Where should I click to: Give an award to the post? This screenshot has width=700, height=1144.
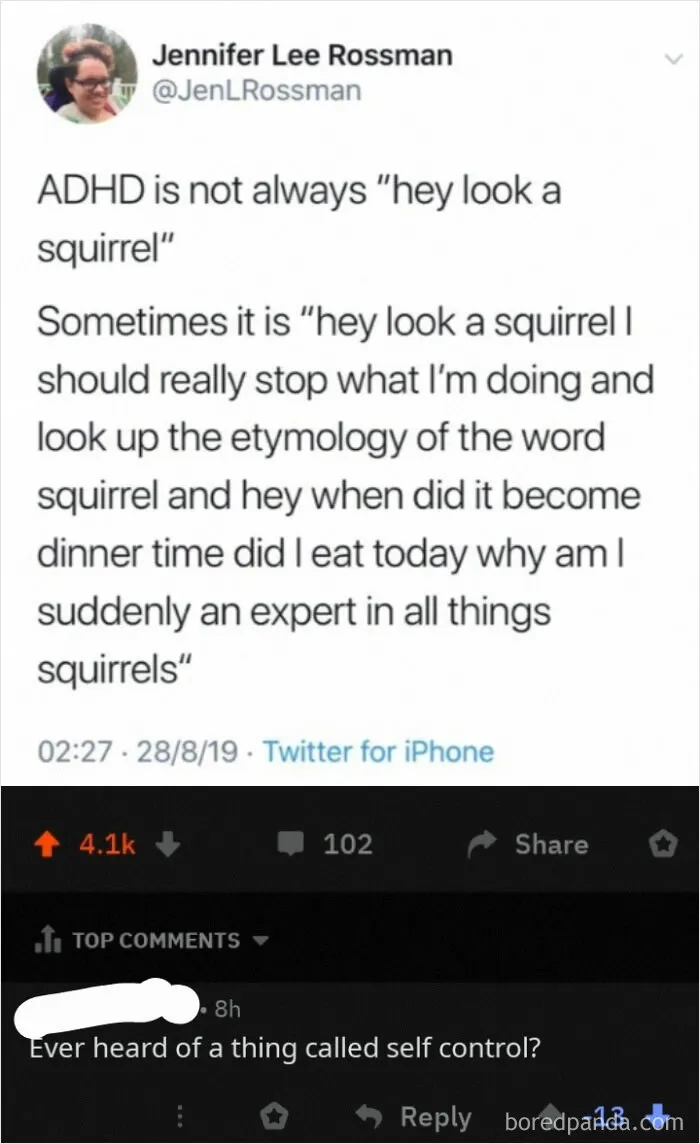(x=664, y=844)
